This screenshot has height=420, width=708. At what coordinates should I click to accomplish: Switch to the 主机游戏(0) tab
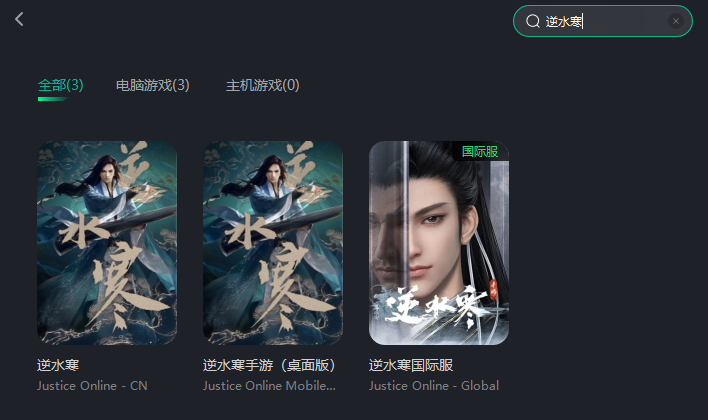pyautogui.click(x=262, y=85)
